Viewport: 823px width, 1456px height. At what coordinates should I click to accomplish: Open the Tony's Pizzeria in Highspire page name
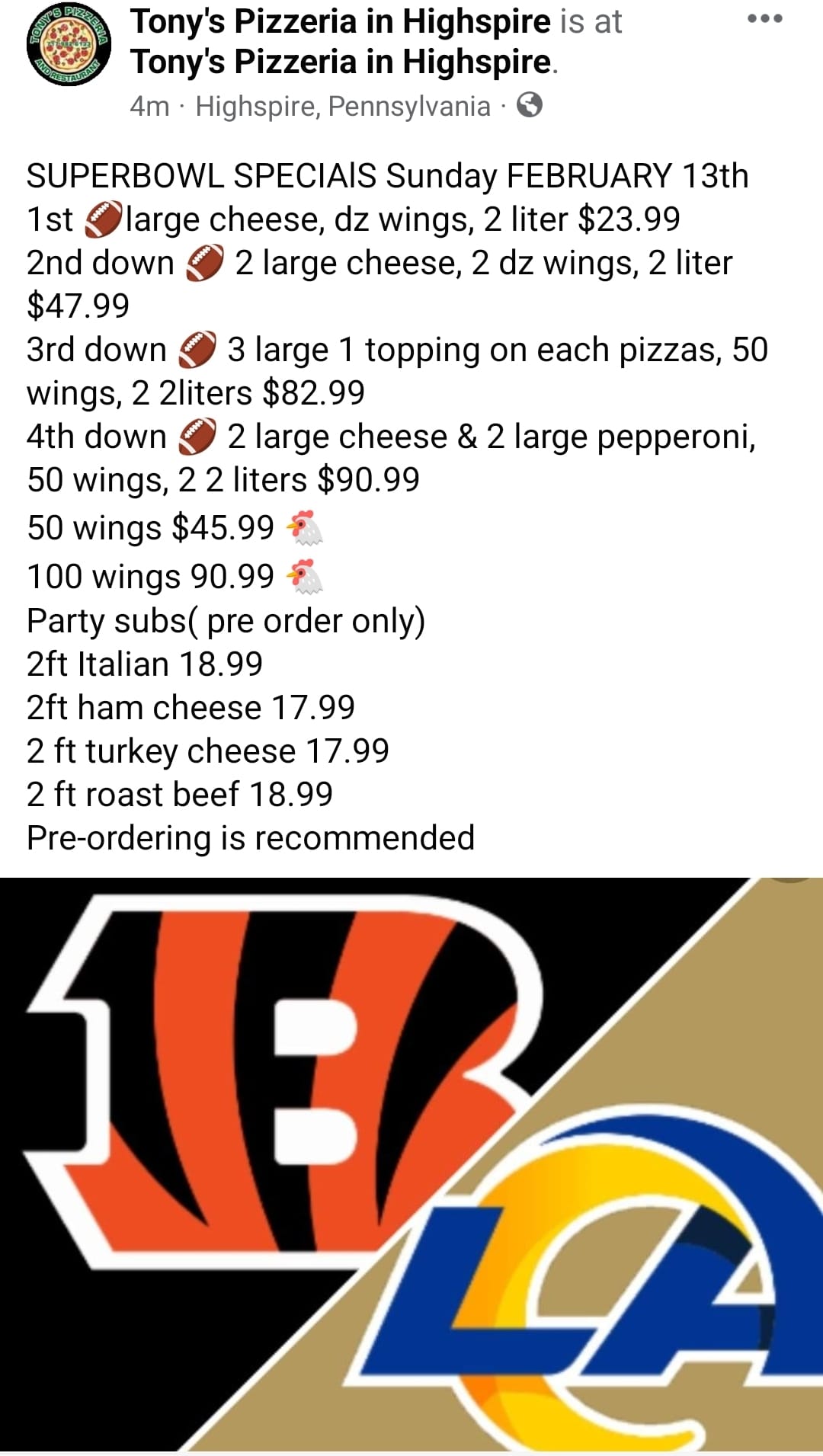point(340,21)
